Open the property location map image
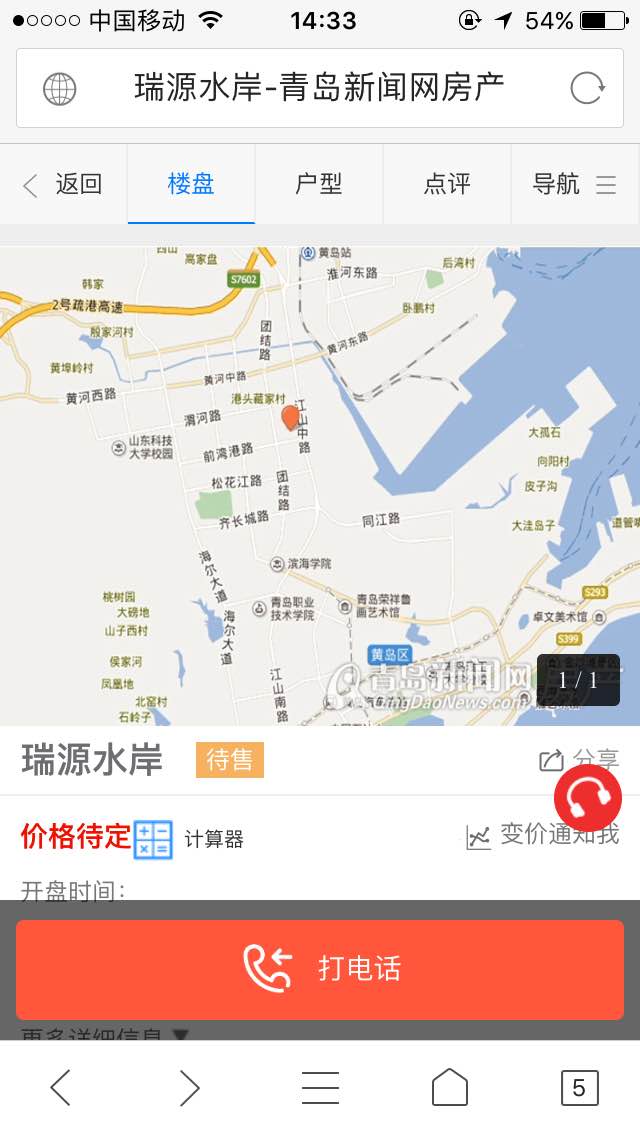The height and width of the screenshot is (1136, 640). (x=320, y=485)
